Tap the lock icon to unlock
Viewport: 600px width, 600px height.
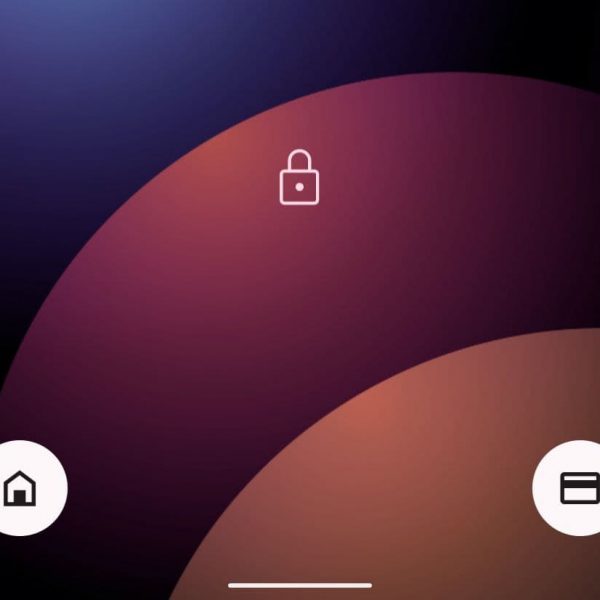click(299, 178)
